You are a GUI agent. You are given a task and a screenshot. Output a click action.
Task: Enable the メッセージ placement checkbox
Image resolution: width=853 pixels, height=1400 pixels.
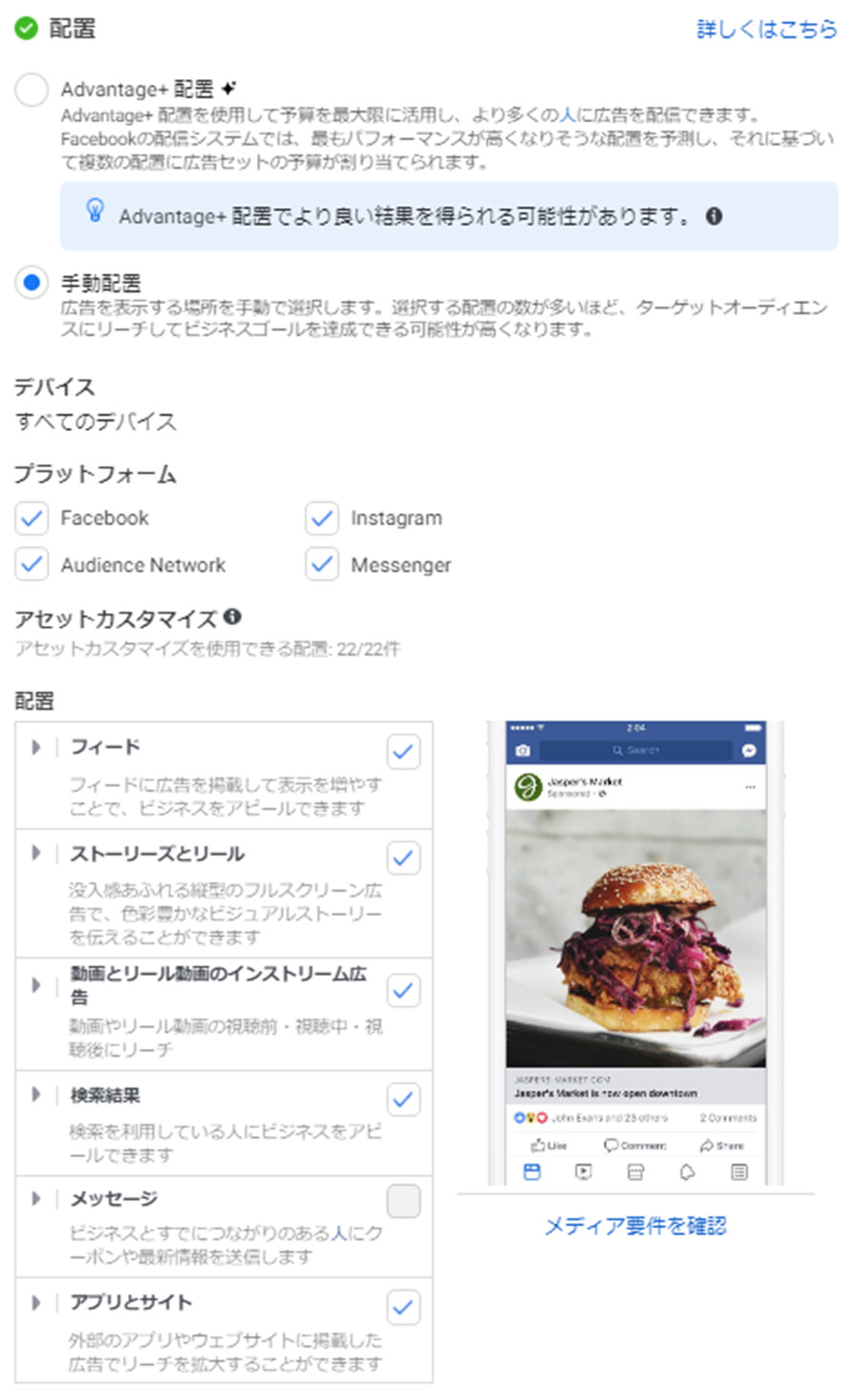(403, 1201)
